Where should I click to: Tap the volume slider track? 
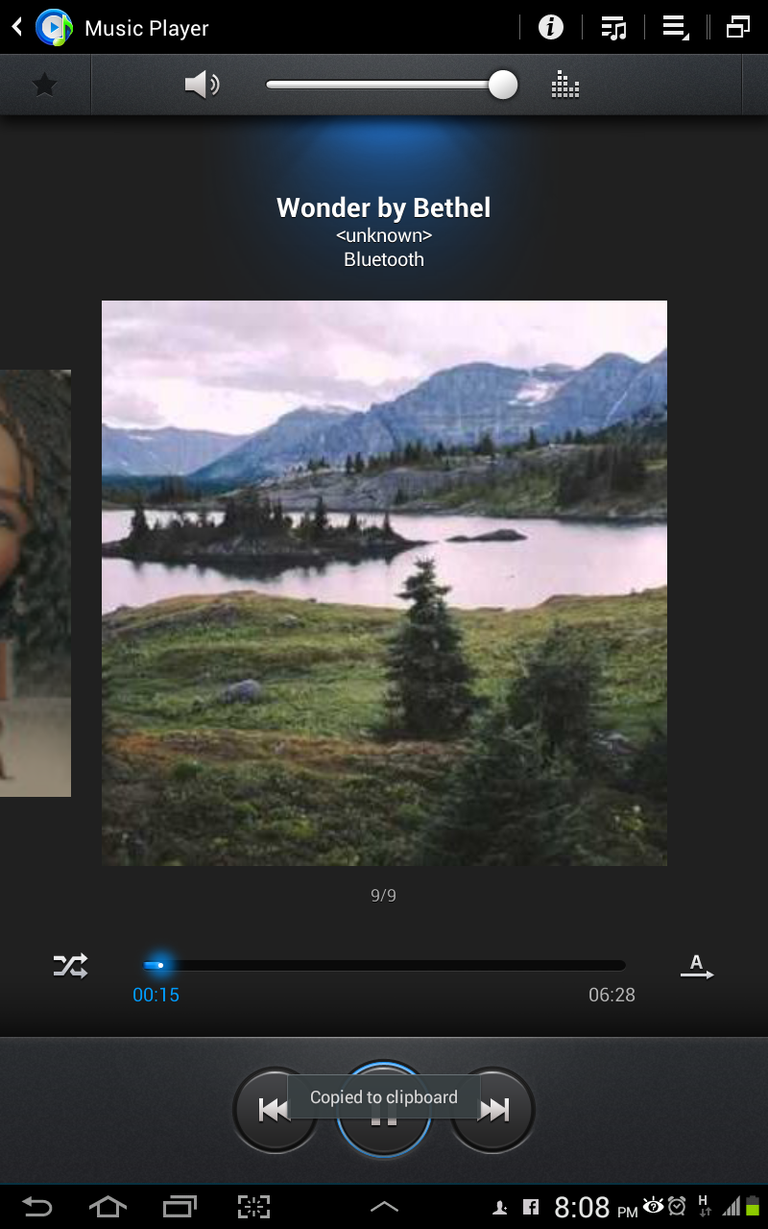coord(390,85)
